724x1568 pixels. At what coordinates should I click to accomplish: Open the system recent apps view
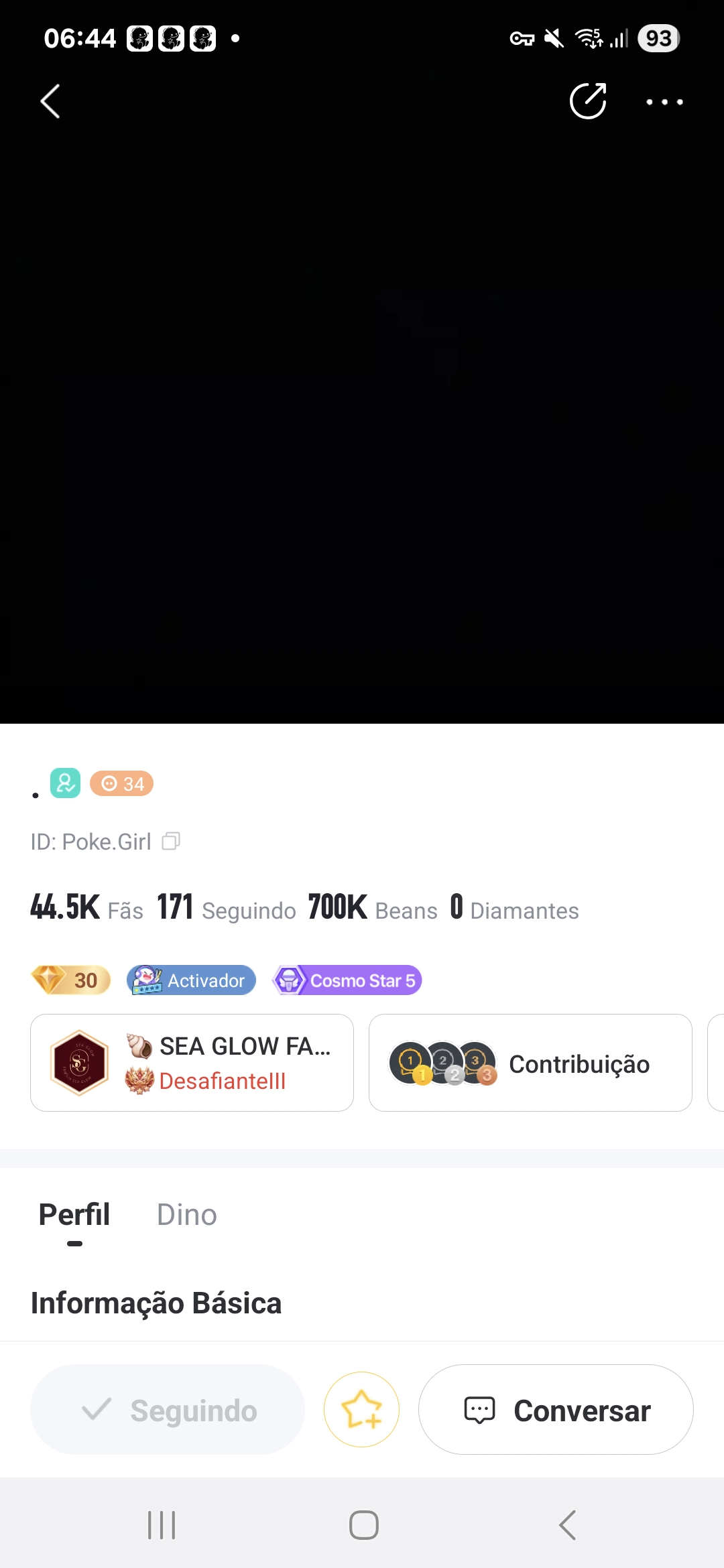click(162, 1525)
